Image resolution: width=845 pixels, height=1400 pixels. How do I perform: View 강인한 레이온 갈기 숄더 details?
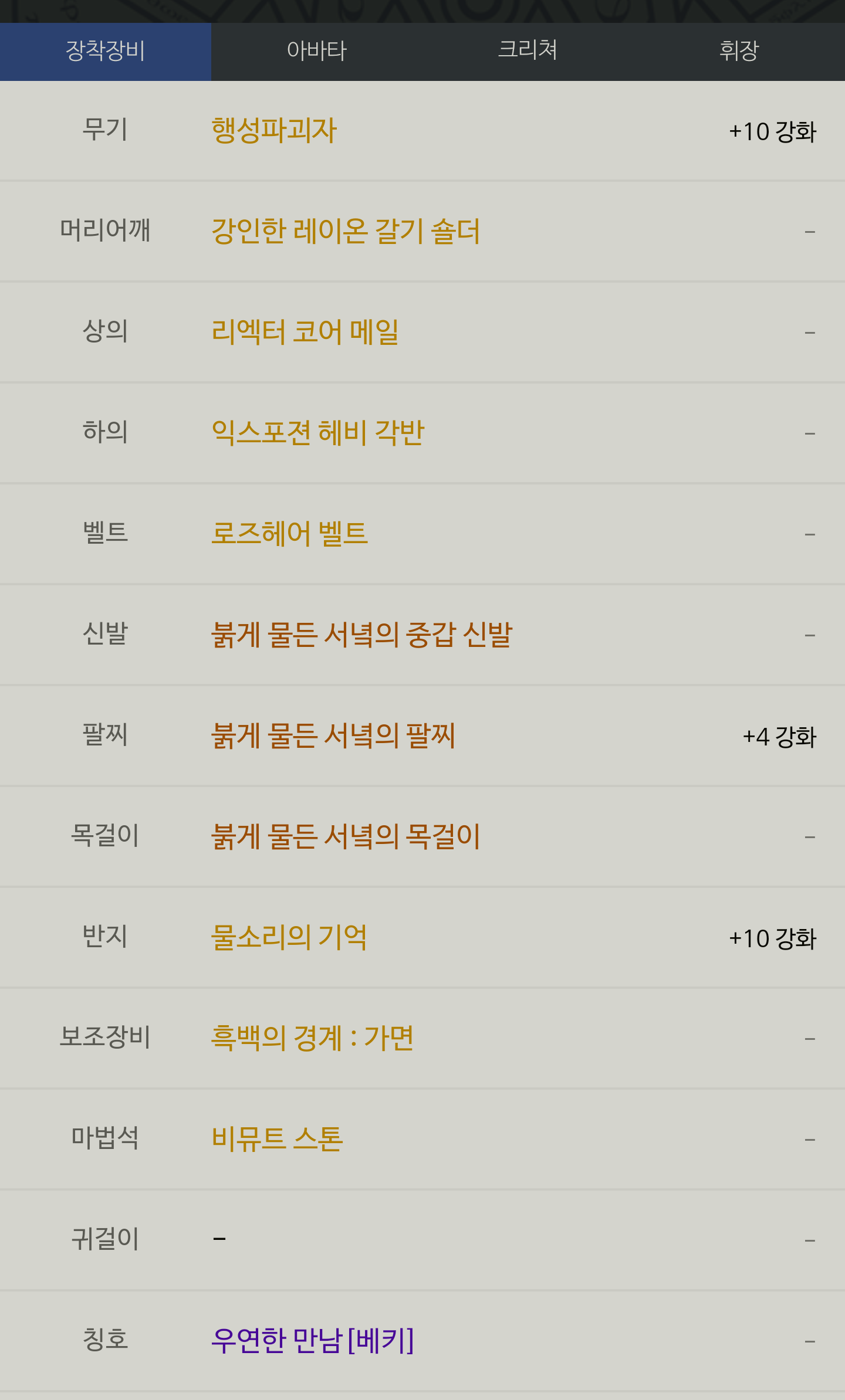point(346,231)
